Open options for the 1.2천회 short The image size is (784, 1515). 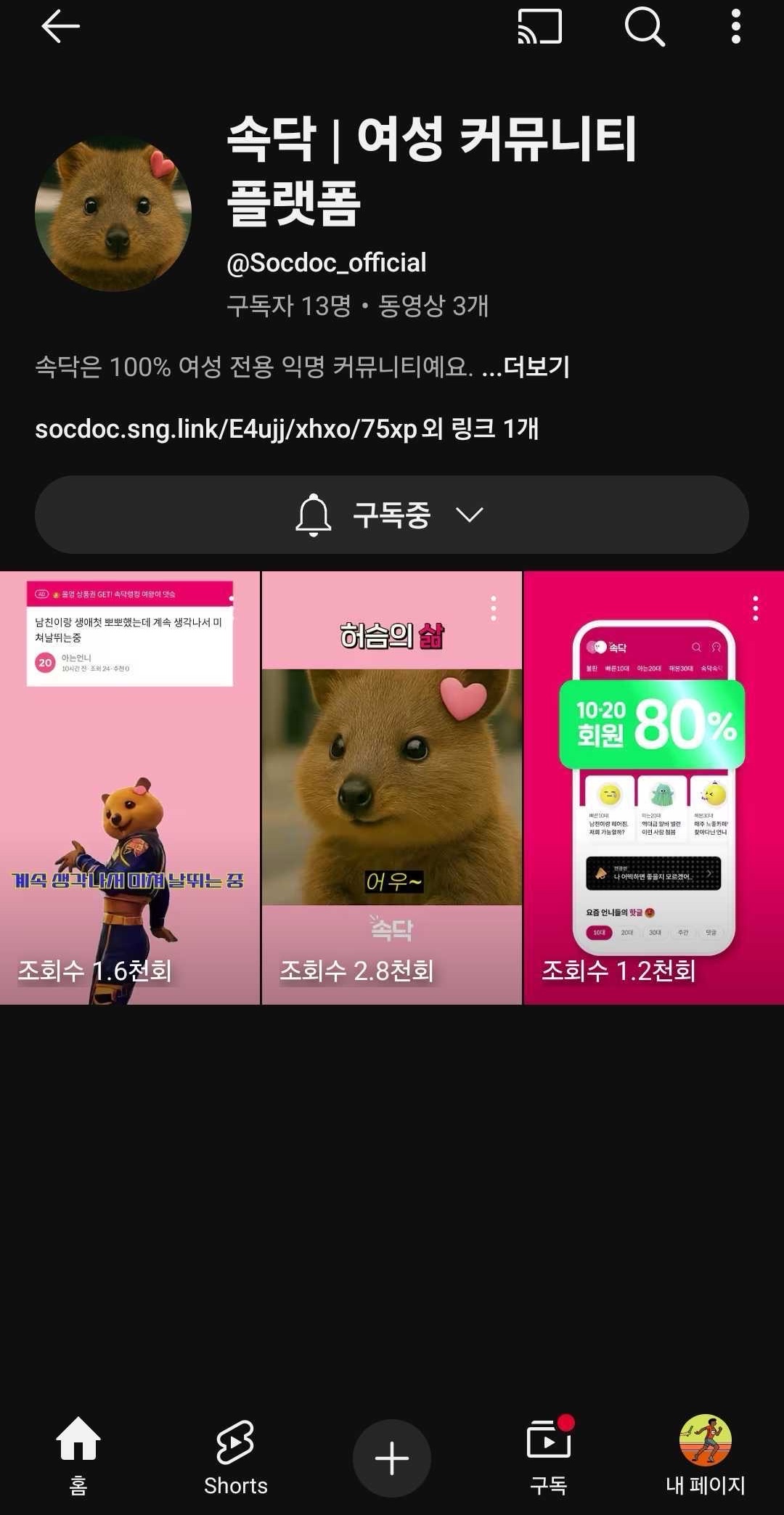(756, 608)
